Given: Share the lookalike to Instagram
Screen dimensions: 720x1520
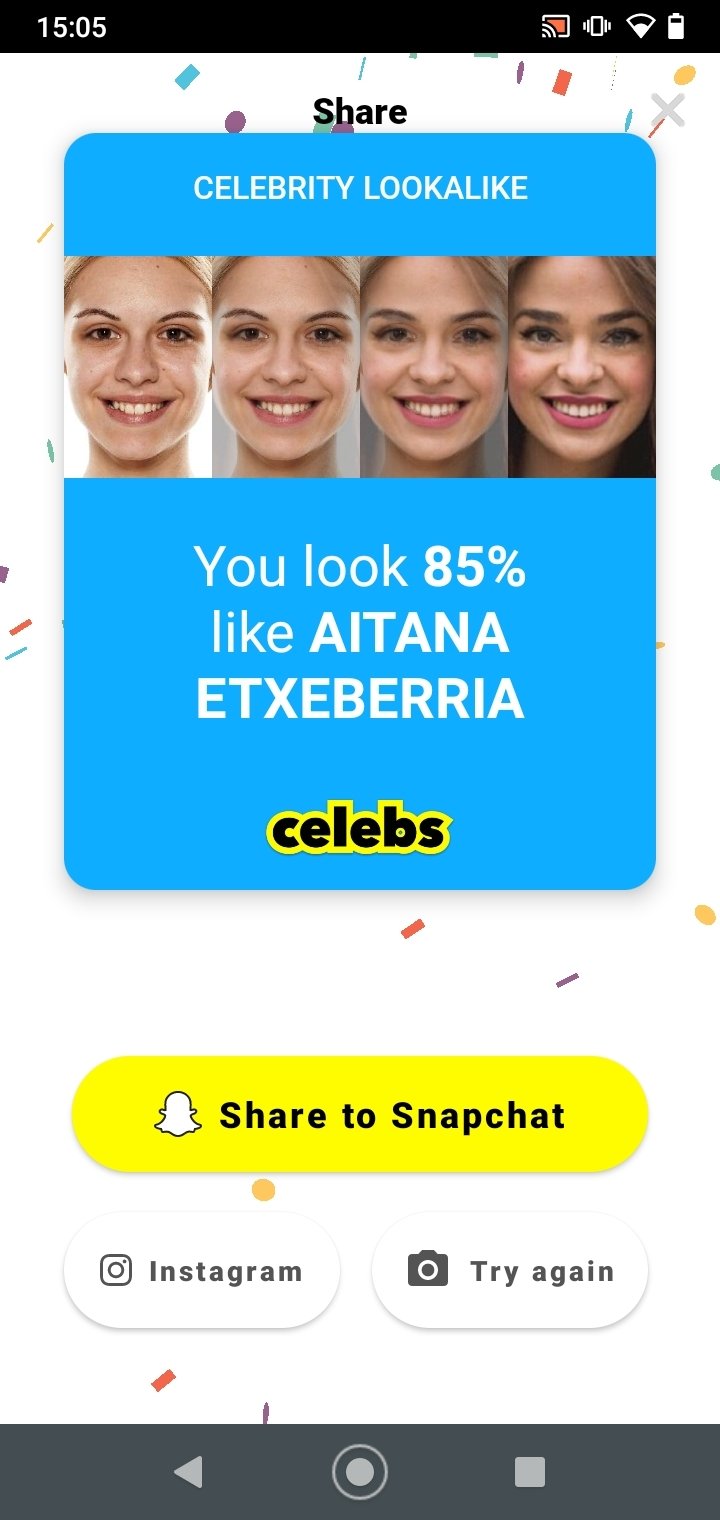Looking at the screenshot, I should pyautogui.click(x=202, y=1271).
